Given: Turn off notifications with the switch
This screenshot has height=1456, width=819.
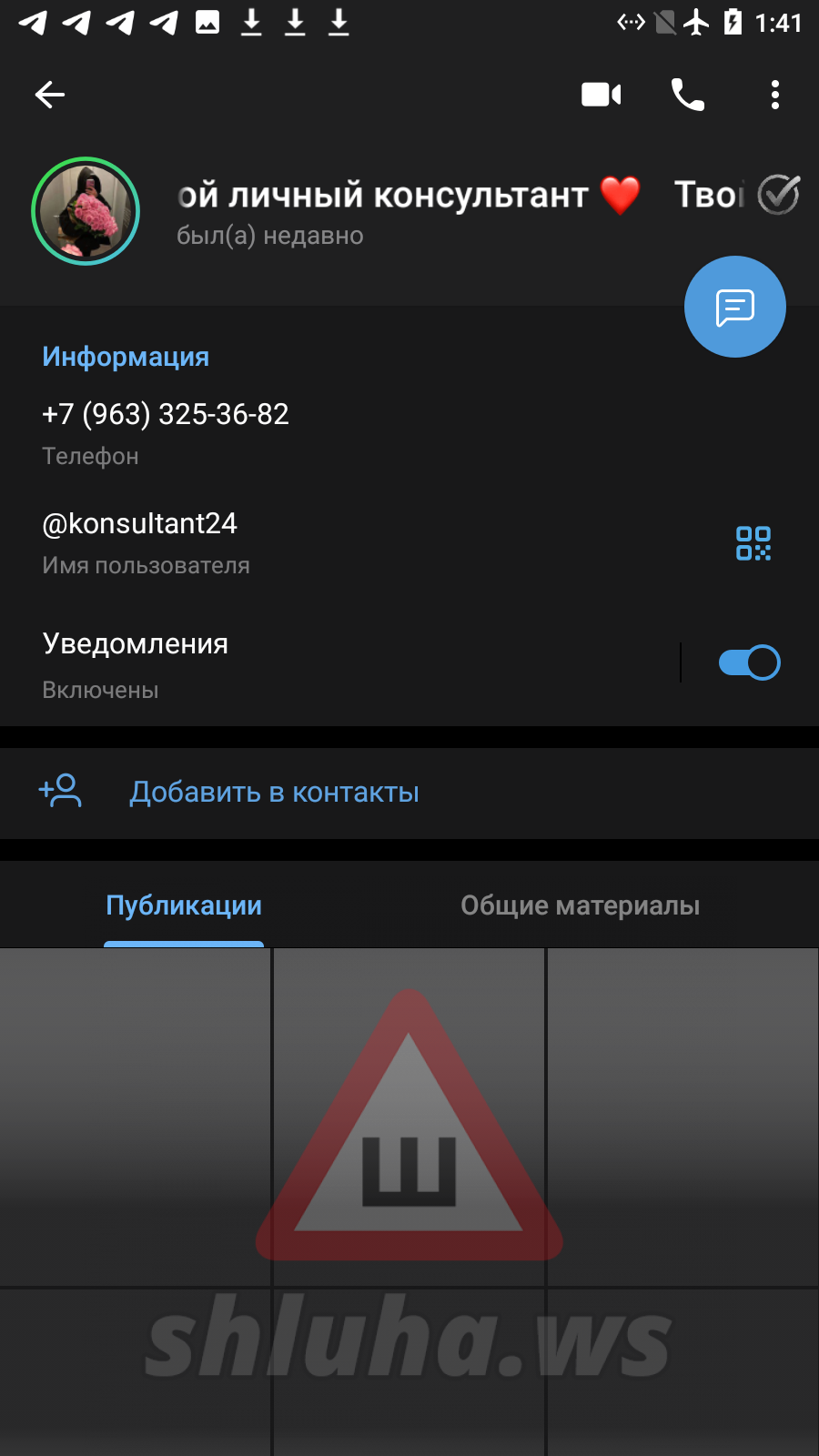Looking at the screenshot, I should tap(749, 662).
